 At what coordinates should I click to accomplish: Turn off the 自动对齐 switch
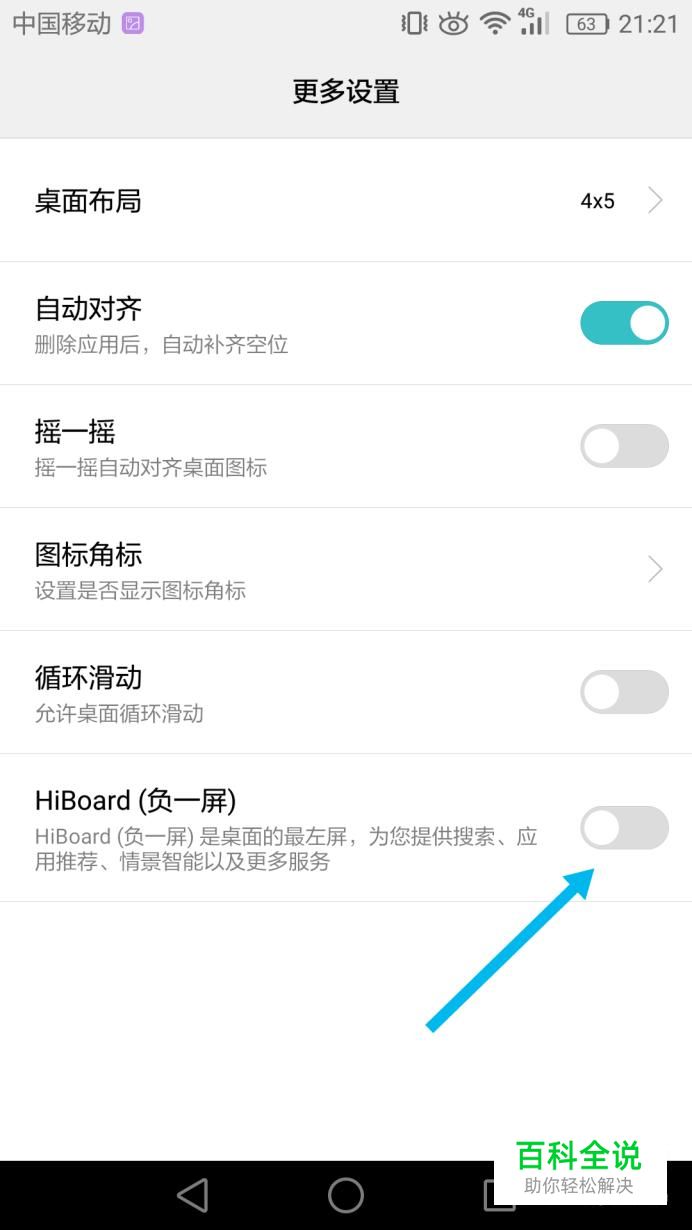(624, 323)
